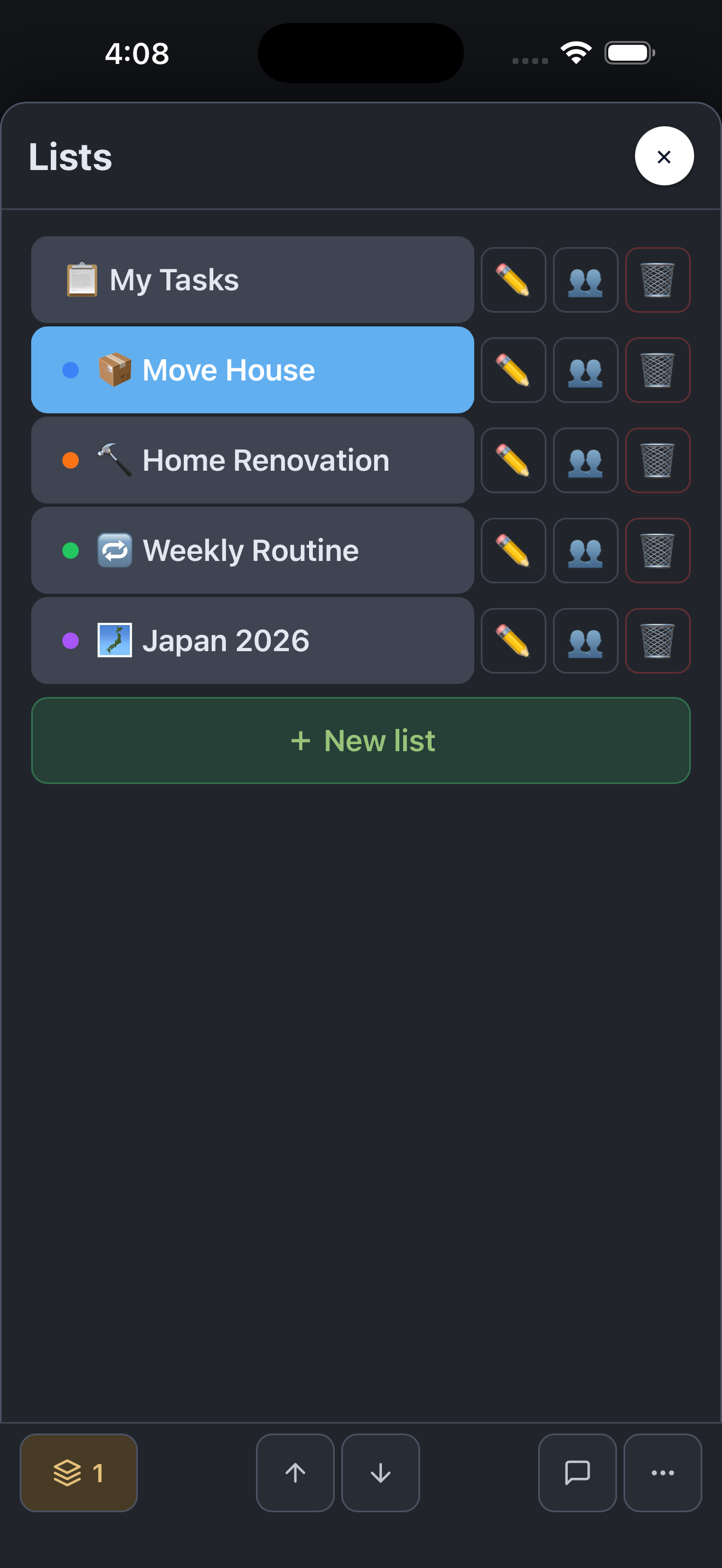Edit the My Tasks list with the pencil icon
This screenshot has width=722, height=1568.
point(513,279)
